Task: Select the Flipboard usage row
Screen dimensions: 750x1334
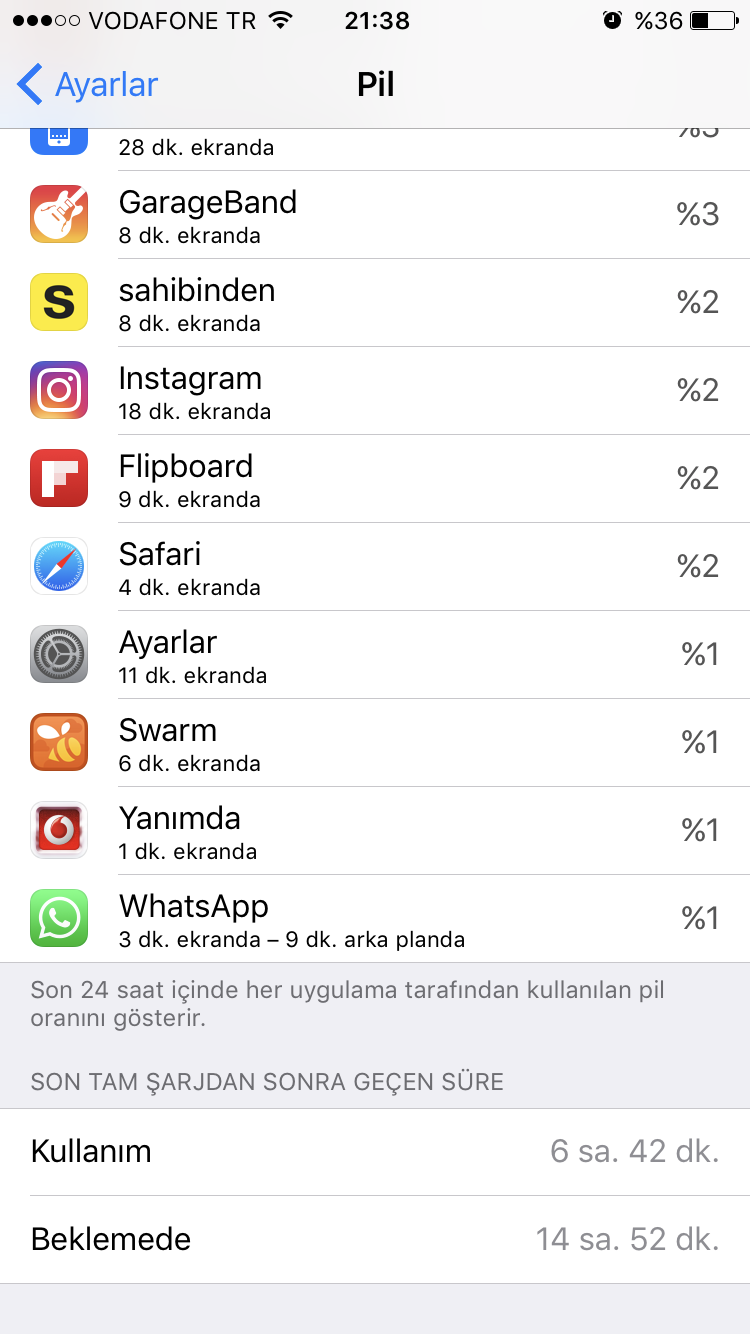Action: [375, 479]
